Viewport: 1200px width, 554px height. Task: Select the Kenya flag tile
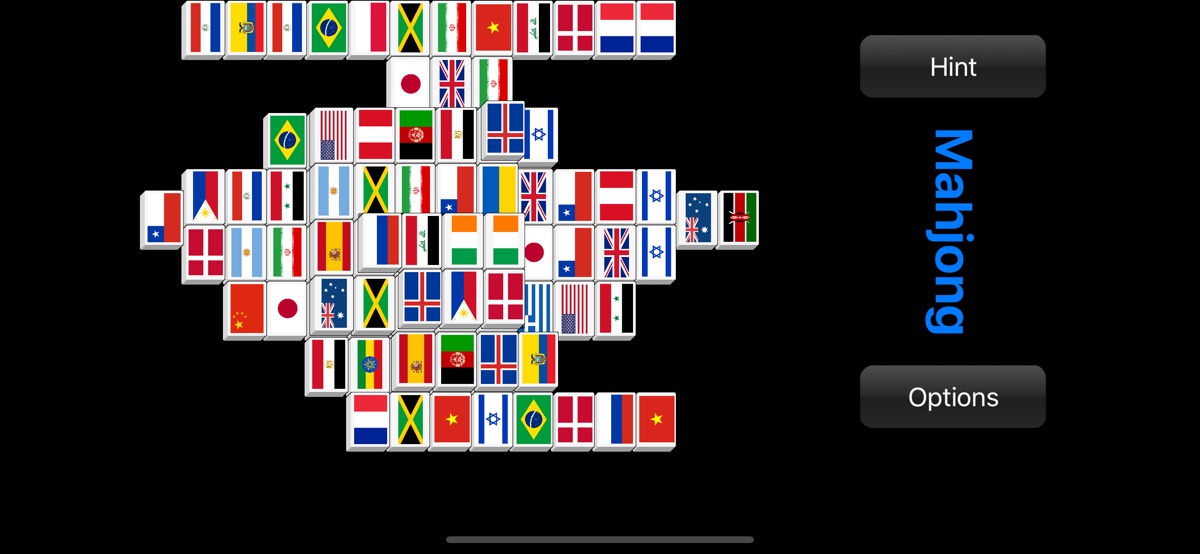(739, 217)
